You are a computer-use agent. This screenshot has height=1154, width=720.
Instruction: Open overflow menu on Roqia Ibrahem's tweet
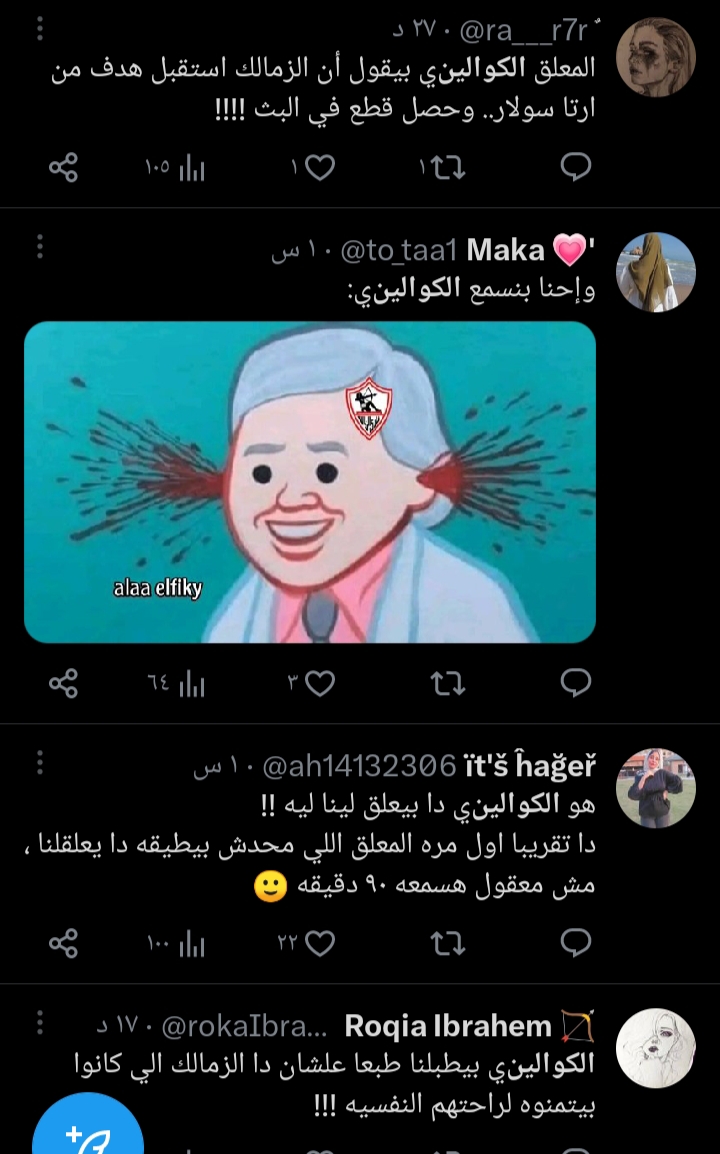(x=40, y=1023)
